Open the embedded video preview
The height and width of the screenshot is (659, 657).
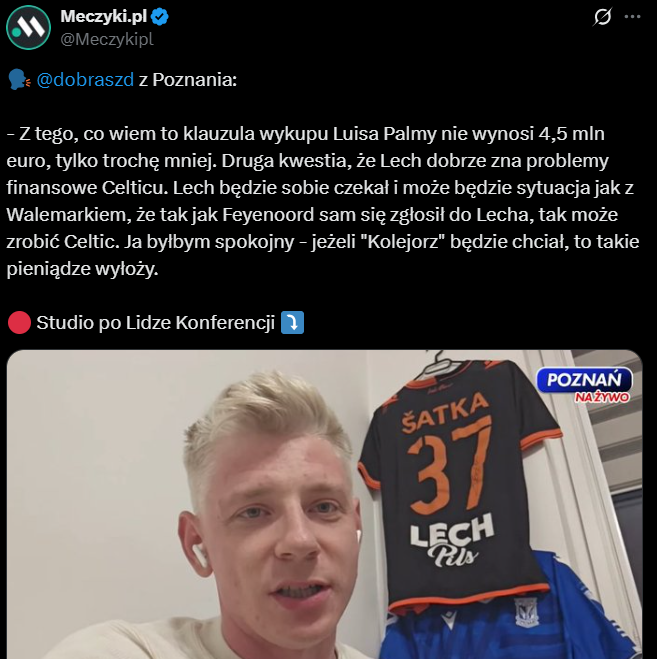coord(325,505)
